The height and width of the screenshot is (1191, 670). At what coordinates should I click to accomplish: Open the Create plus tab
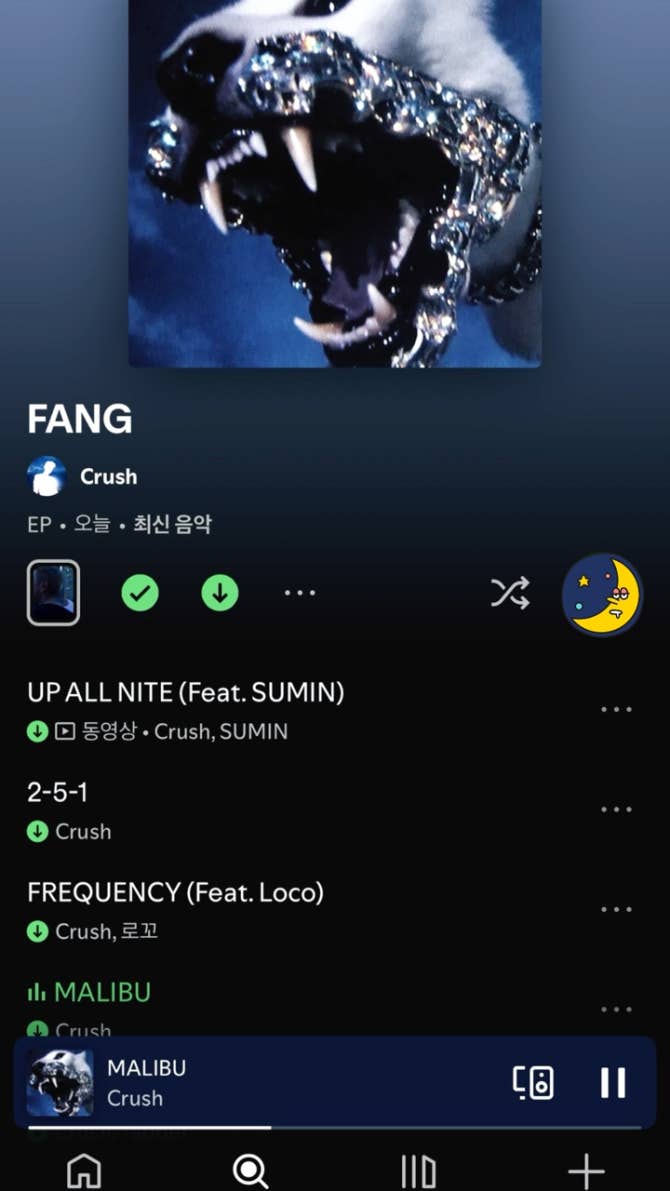pos(586,1171)
